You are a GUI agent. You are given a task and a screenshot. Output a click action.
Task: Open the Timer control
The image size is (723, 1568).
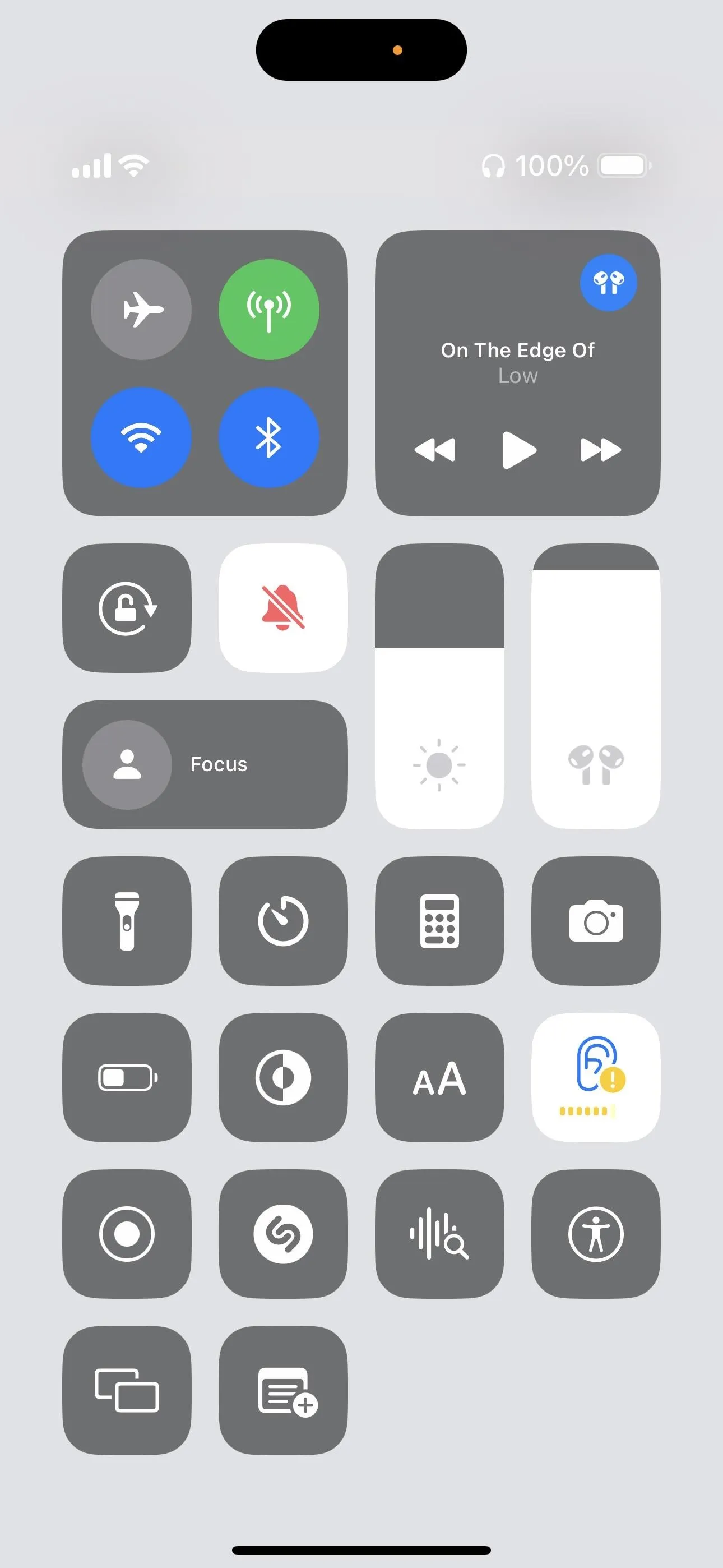284,921
